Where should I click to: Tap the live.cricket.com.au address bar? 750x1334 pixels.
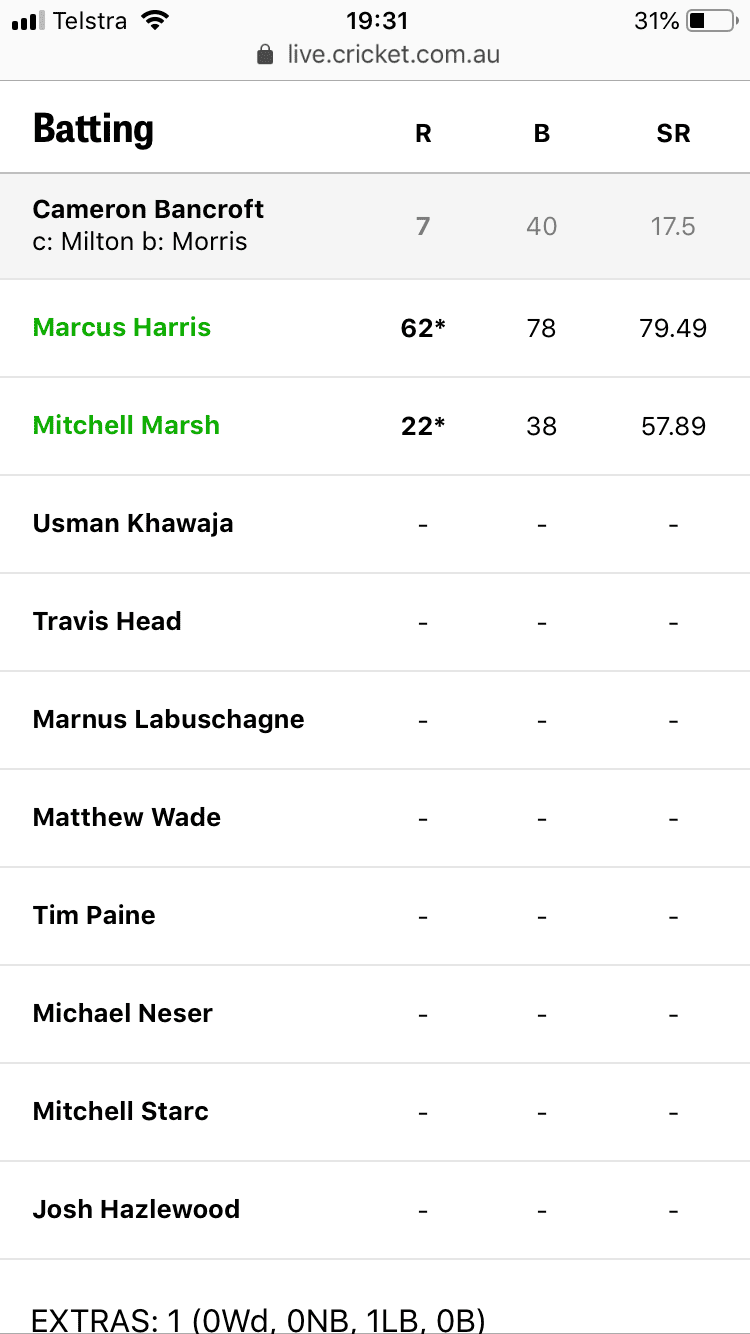pos(378,55)
